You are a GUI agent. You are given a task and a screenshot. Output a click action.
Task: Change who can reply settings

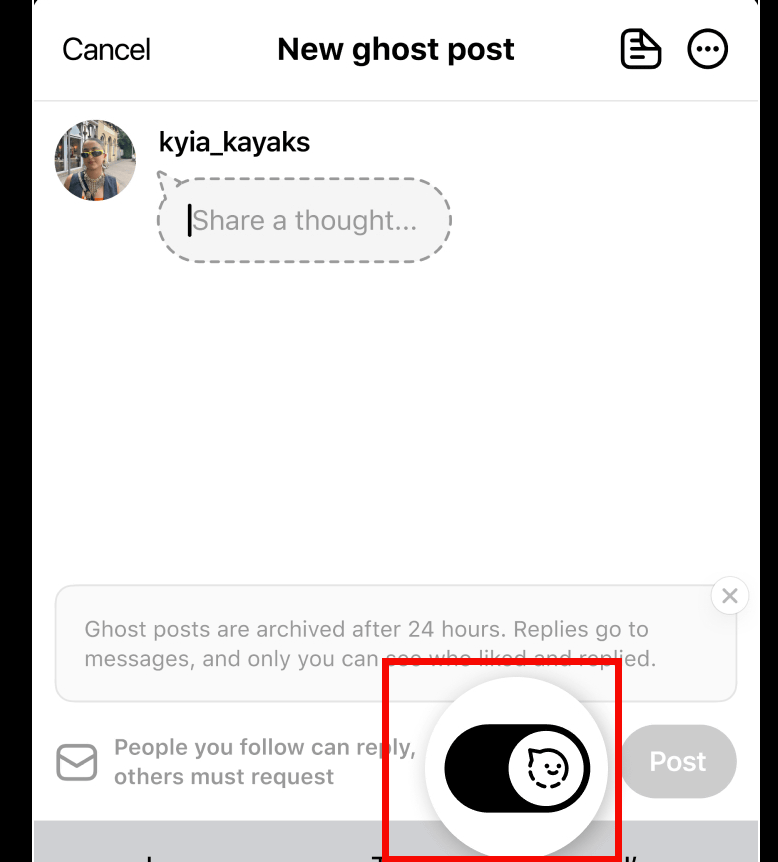click(235, 762)
